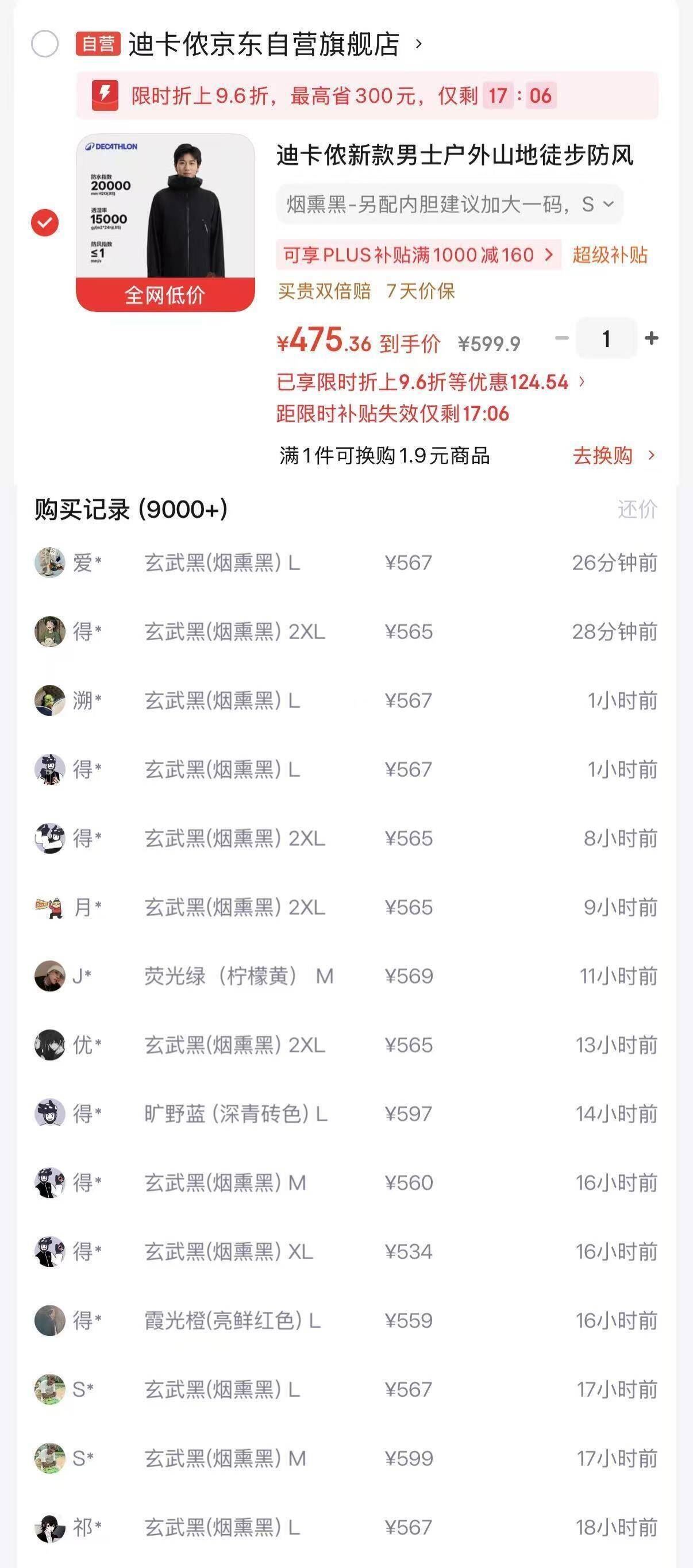Open the 迪卡侬新款男士户外山地徒步防风 product title
Viewport: 693px width, 1568px height.
point(455,155)
